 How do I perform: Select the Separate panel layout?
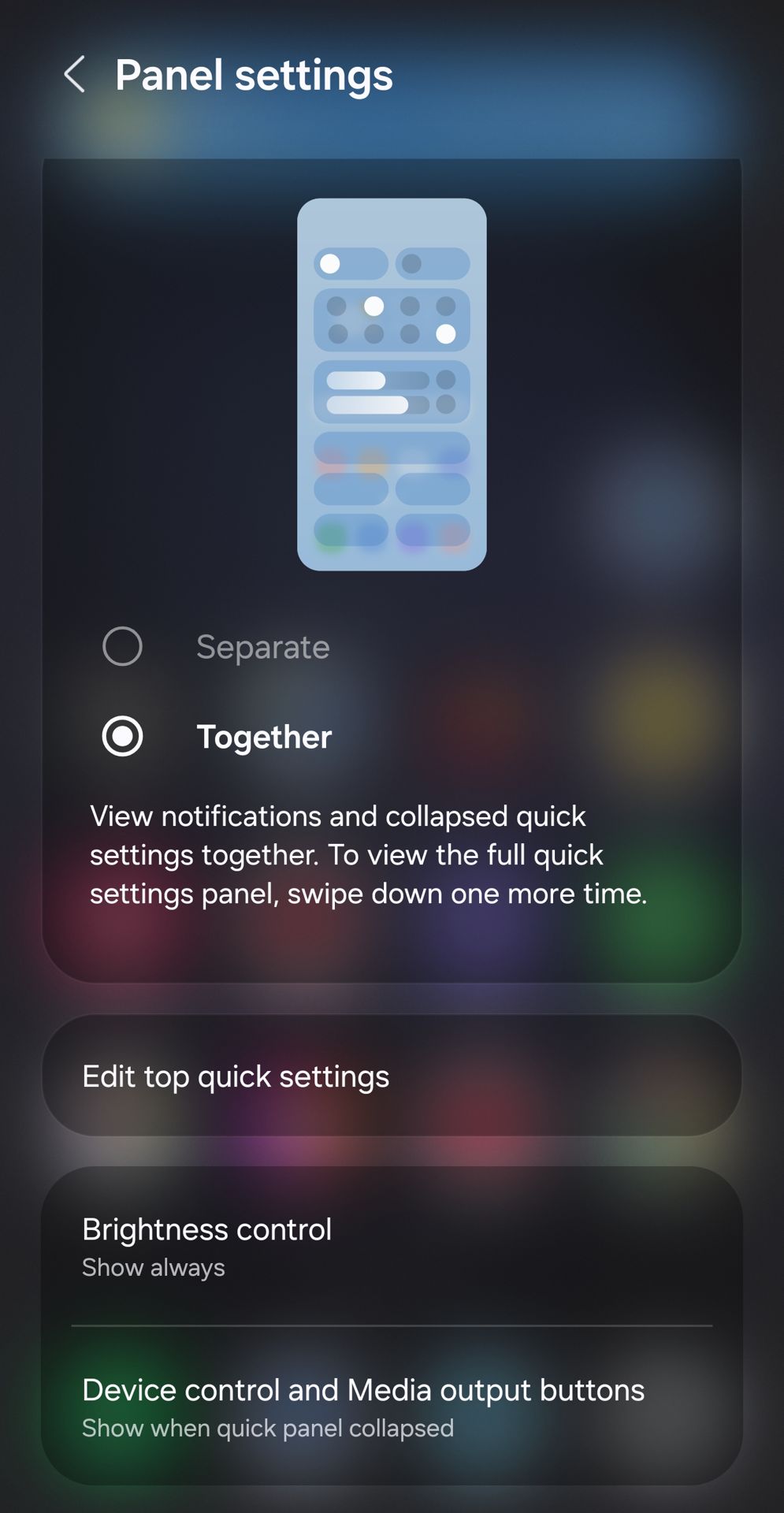pos(123,647)
